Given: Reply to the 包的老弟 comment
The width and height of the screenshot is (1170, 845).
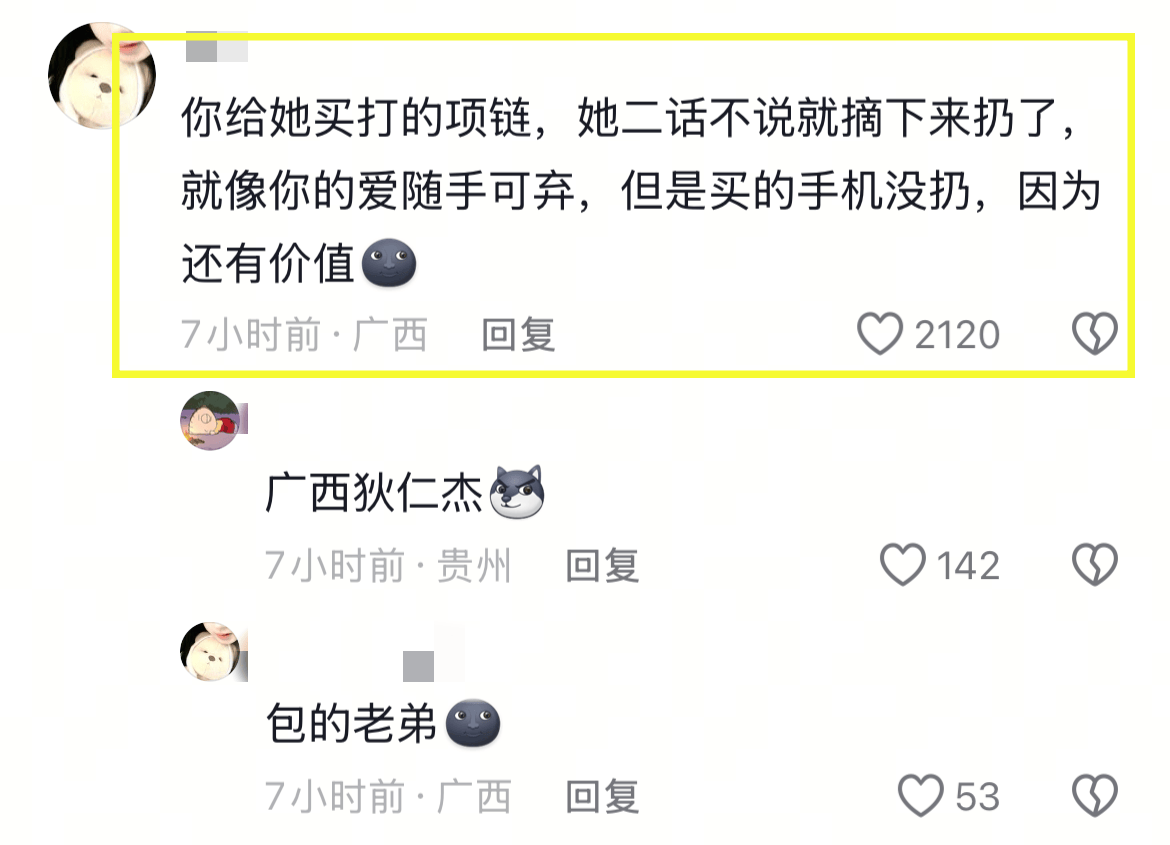Looking at the screenshot, I should [602, 797].
